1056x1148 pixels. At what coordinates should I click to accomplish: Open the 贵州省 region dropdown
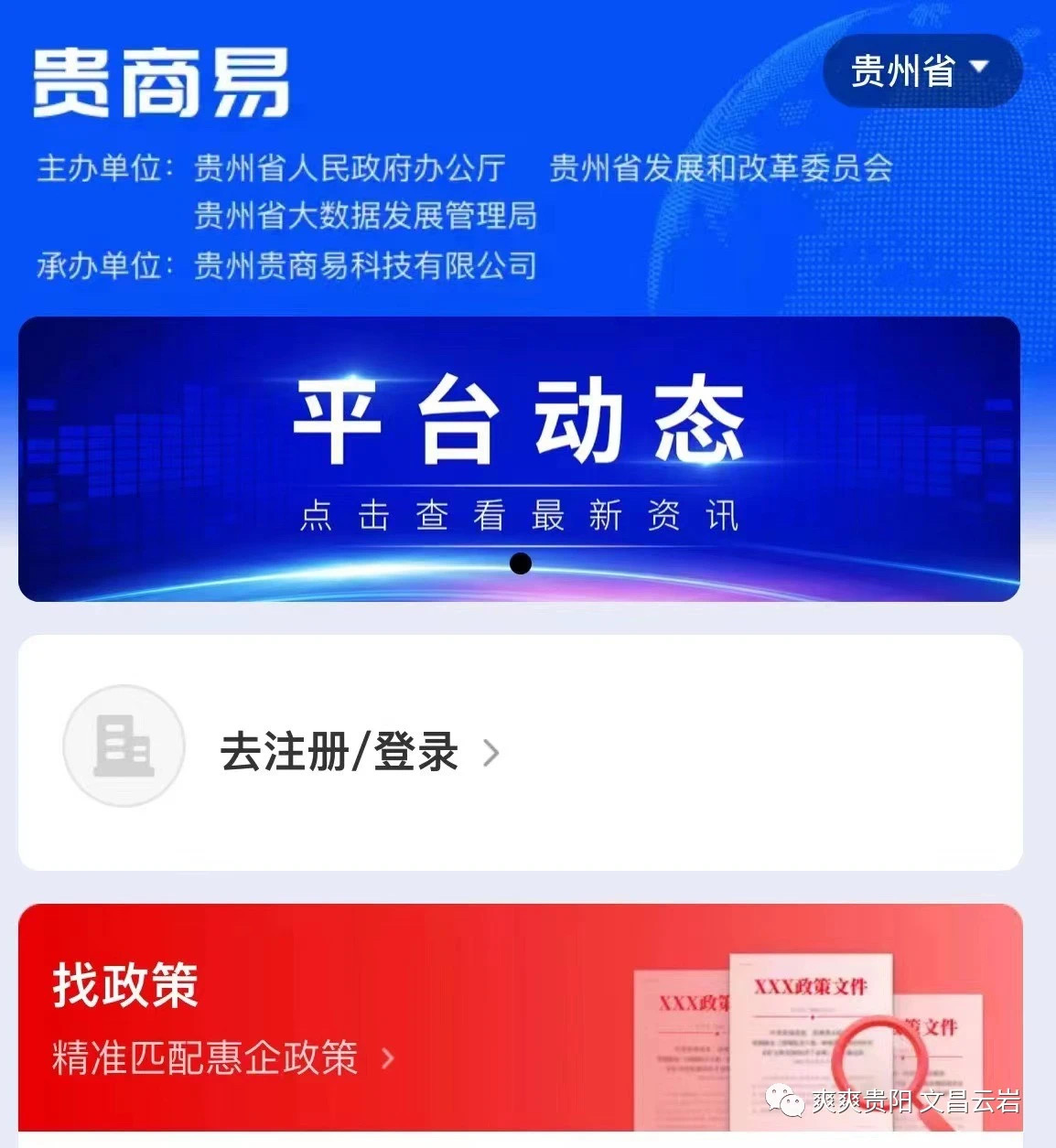pos(921,70)
